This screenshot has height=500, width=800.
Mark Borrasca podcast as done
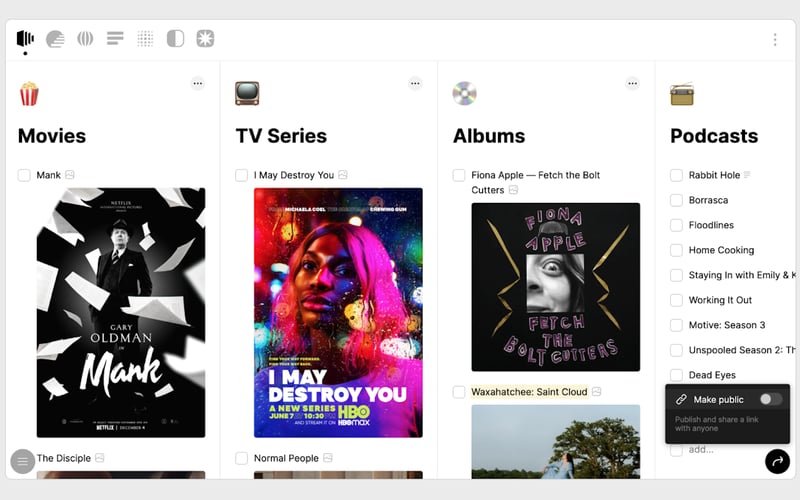(676, 200)
